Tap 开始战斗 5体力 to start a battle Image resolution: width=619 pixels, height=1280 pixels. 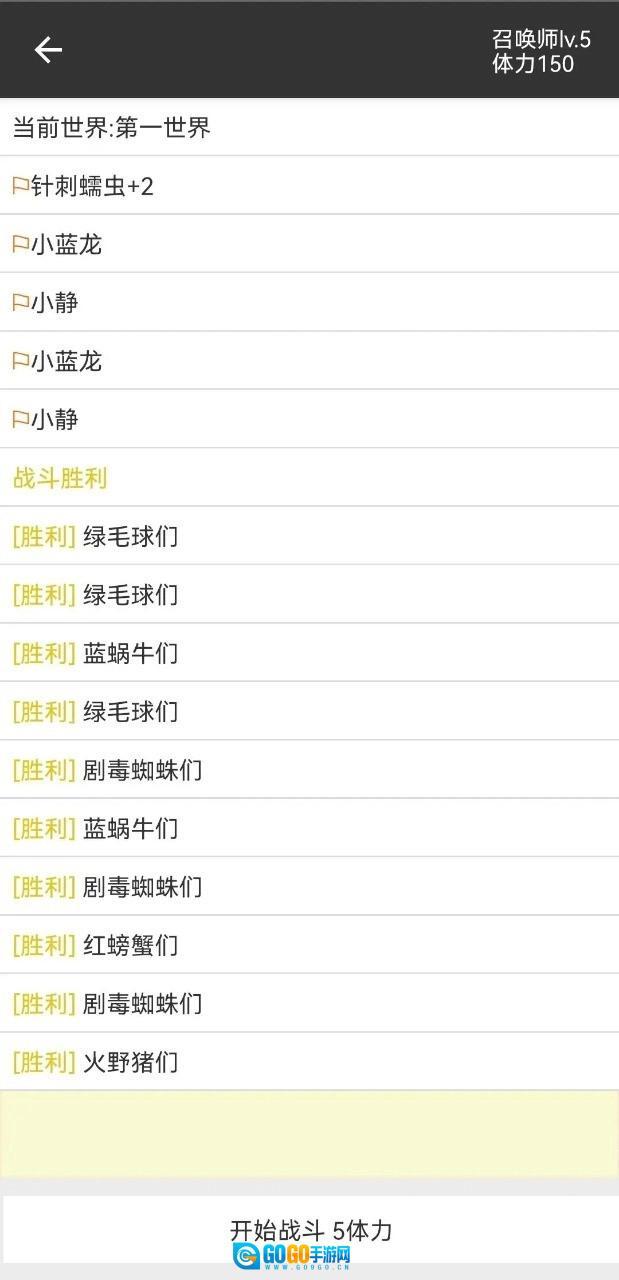click(x=310, y=1229)
